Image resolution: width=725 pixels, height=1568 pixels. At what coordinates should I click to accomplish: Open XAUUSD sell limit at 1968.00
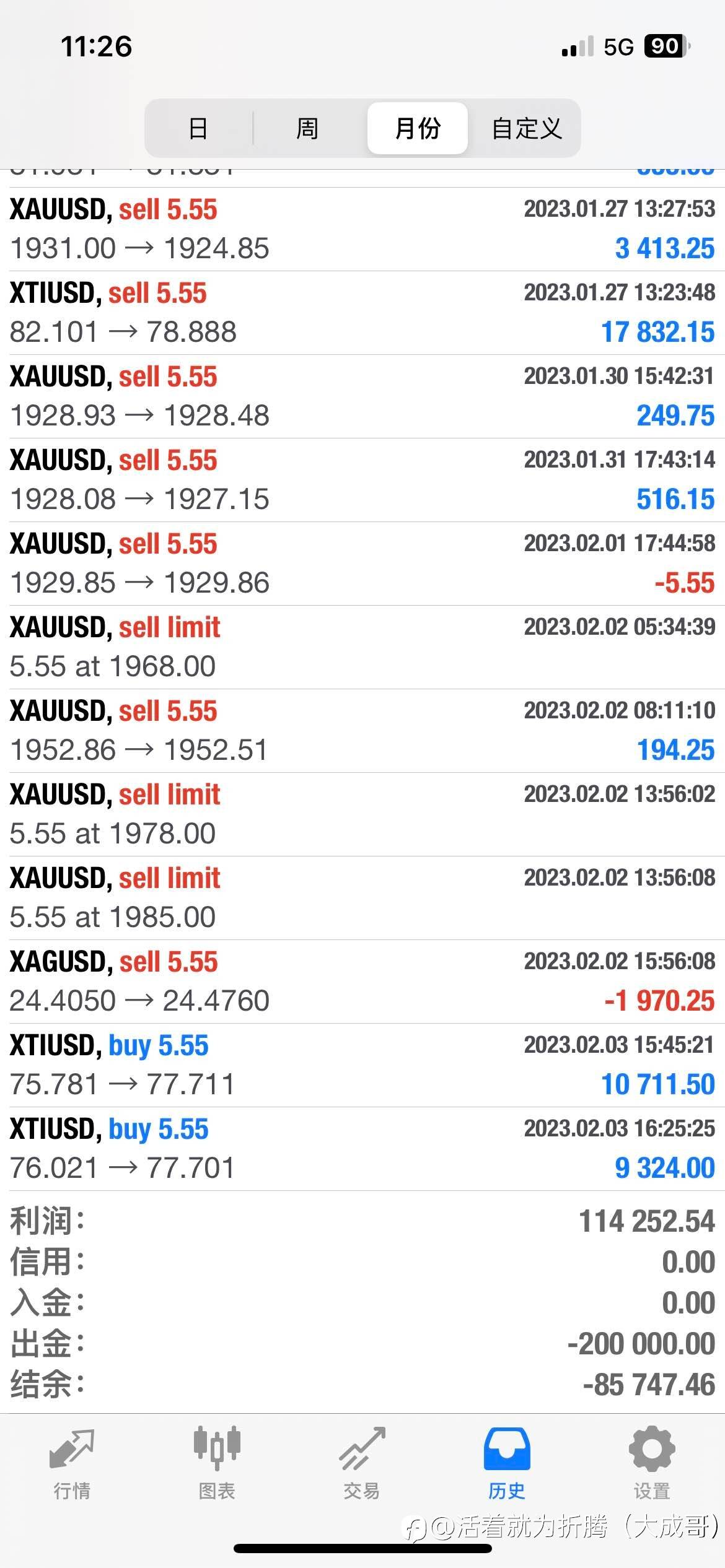pyautogui.click(x=362, y=647)
